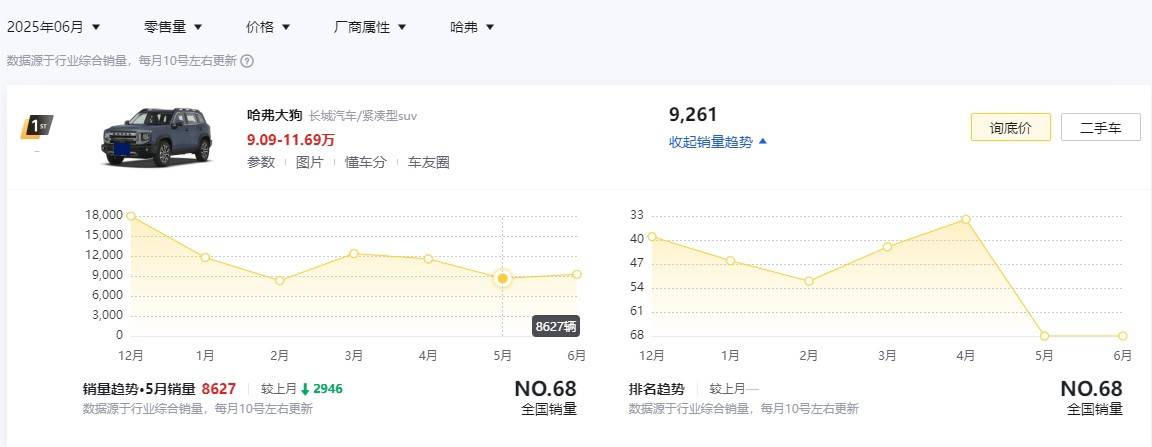Open the 哈弗大狗 car image
This screenshot has width=1152, height=447.
pos(157,136)
